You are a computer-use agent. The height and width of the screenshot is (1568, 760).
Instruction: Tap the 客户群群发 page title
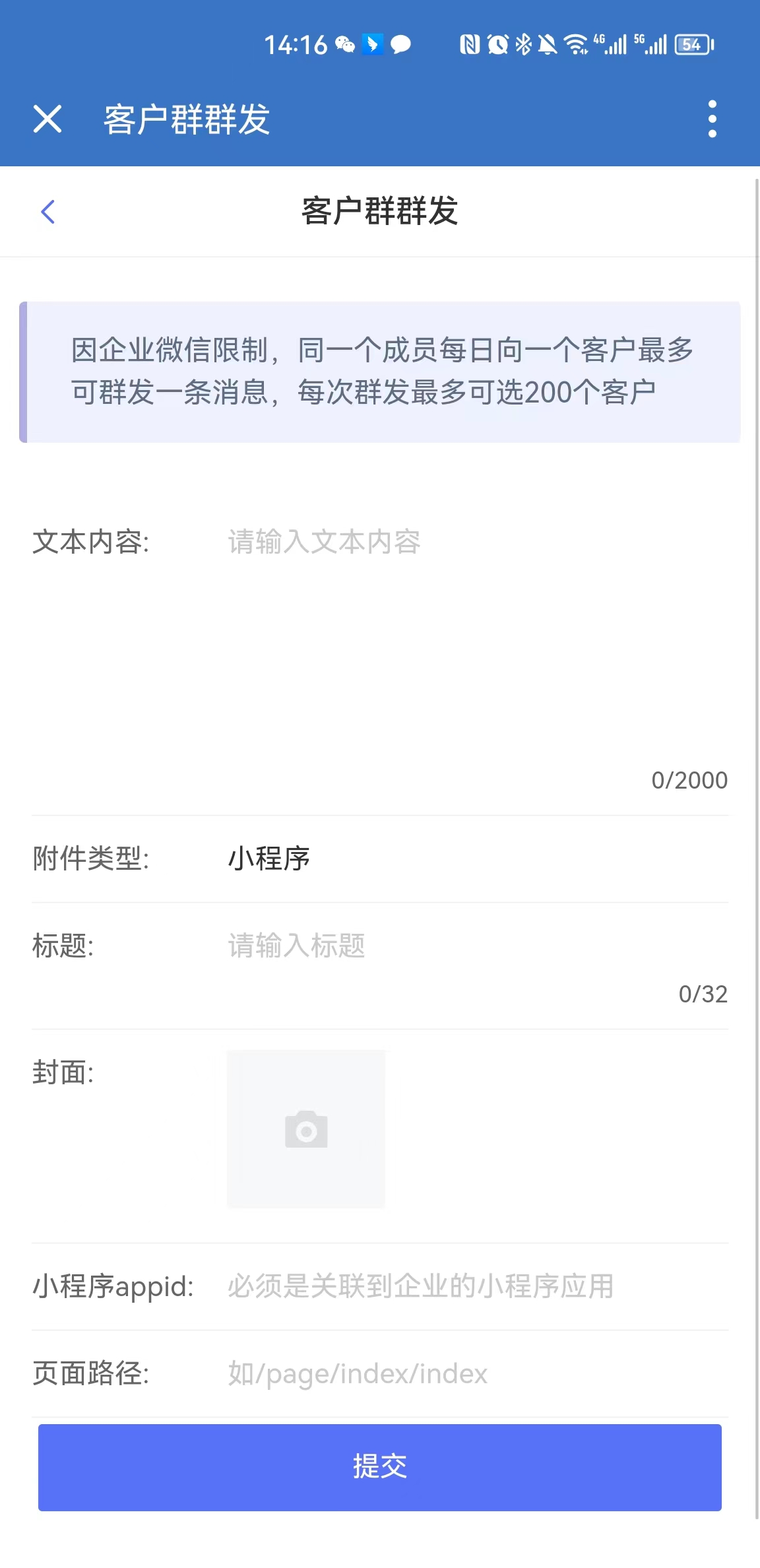(x=380, y=211)
